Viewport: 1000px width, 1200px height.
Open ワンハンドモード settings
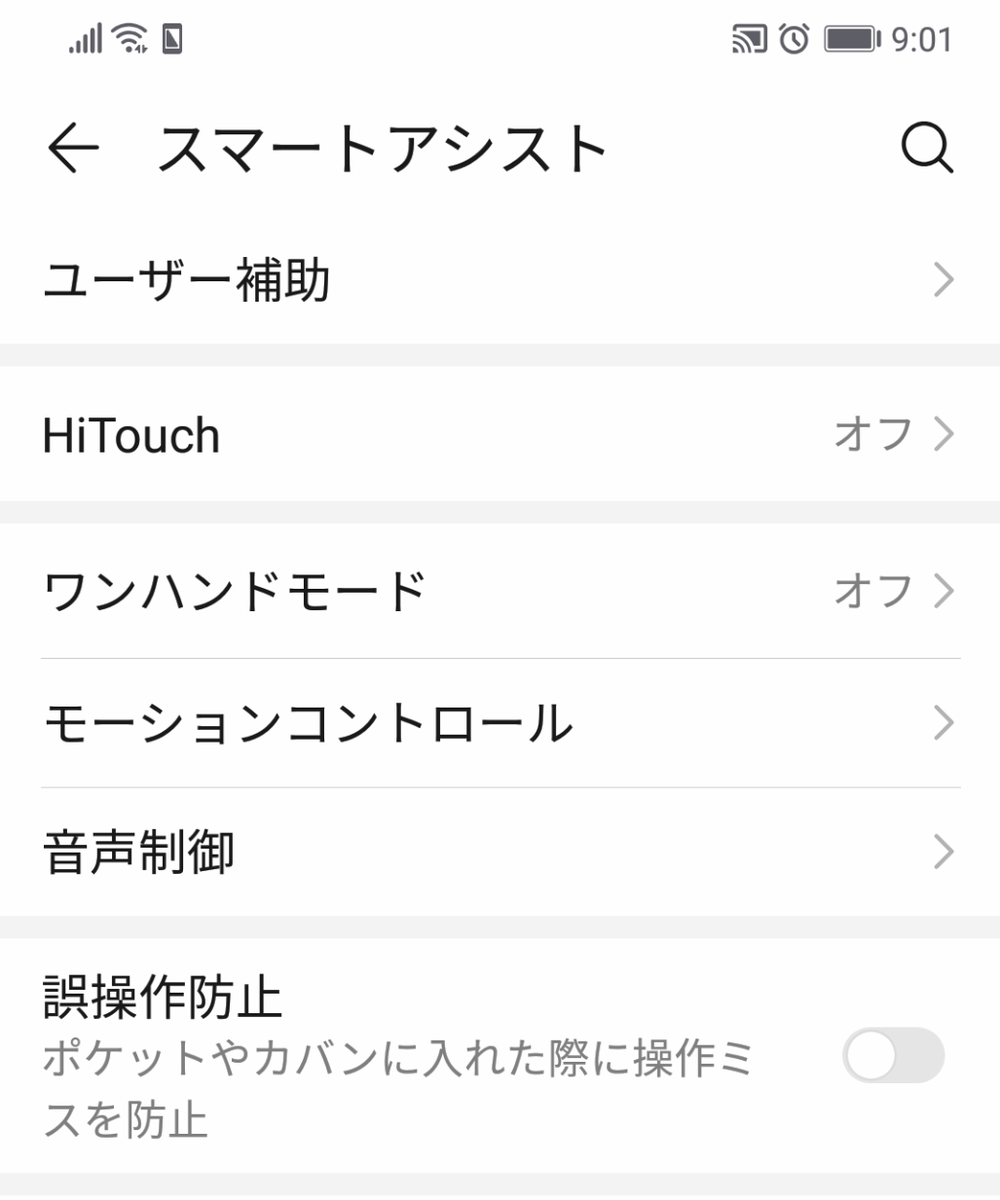pos(500,592)
